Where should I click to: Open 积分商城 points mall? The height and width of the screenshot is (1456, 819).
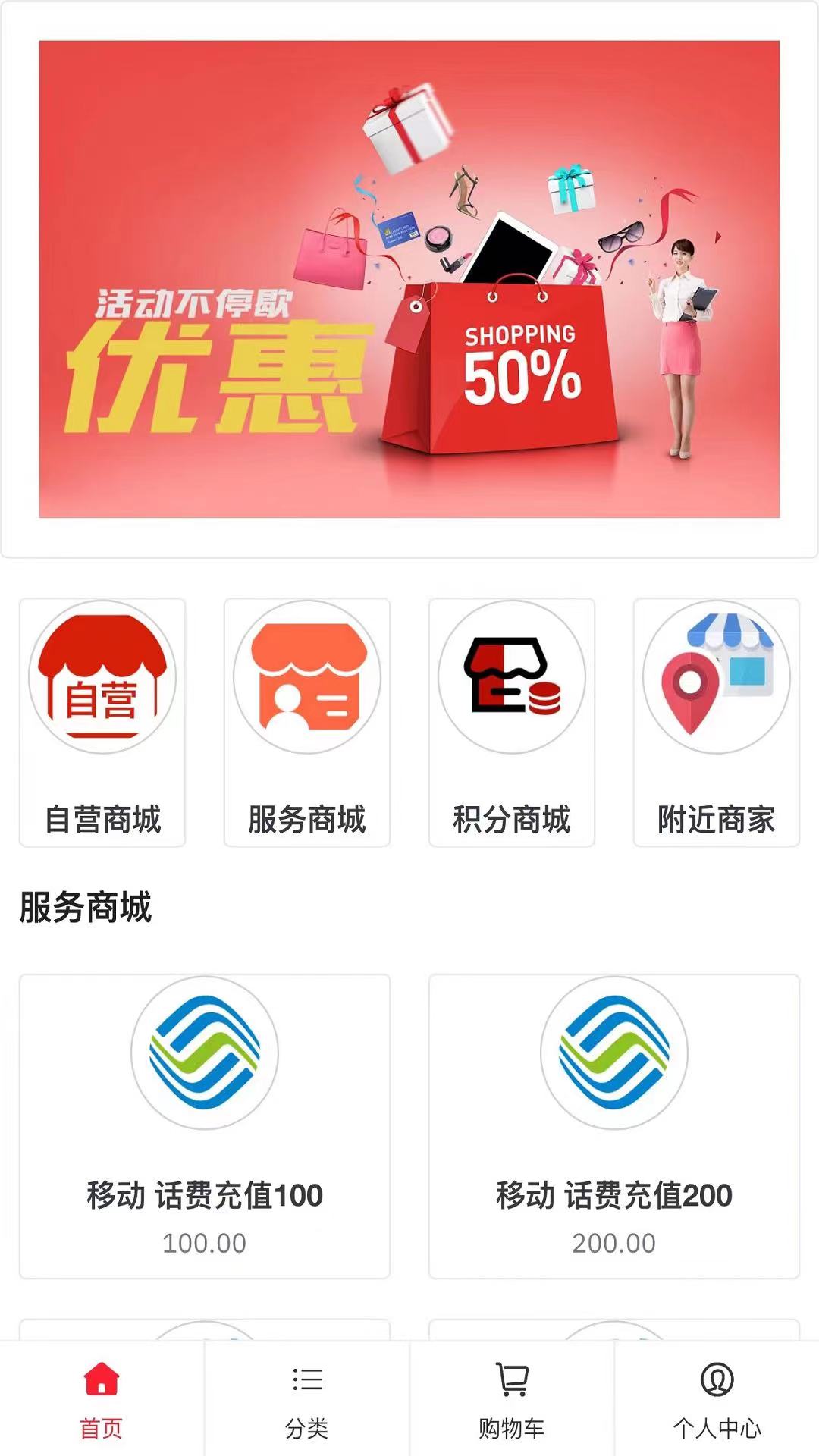coord(512,722)
